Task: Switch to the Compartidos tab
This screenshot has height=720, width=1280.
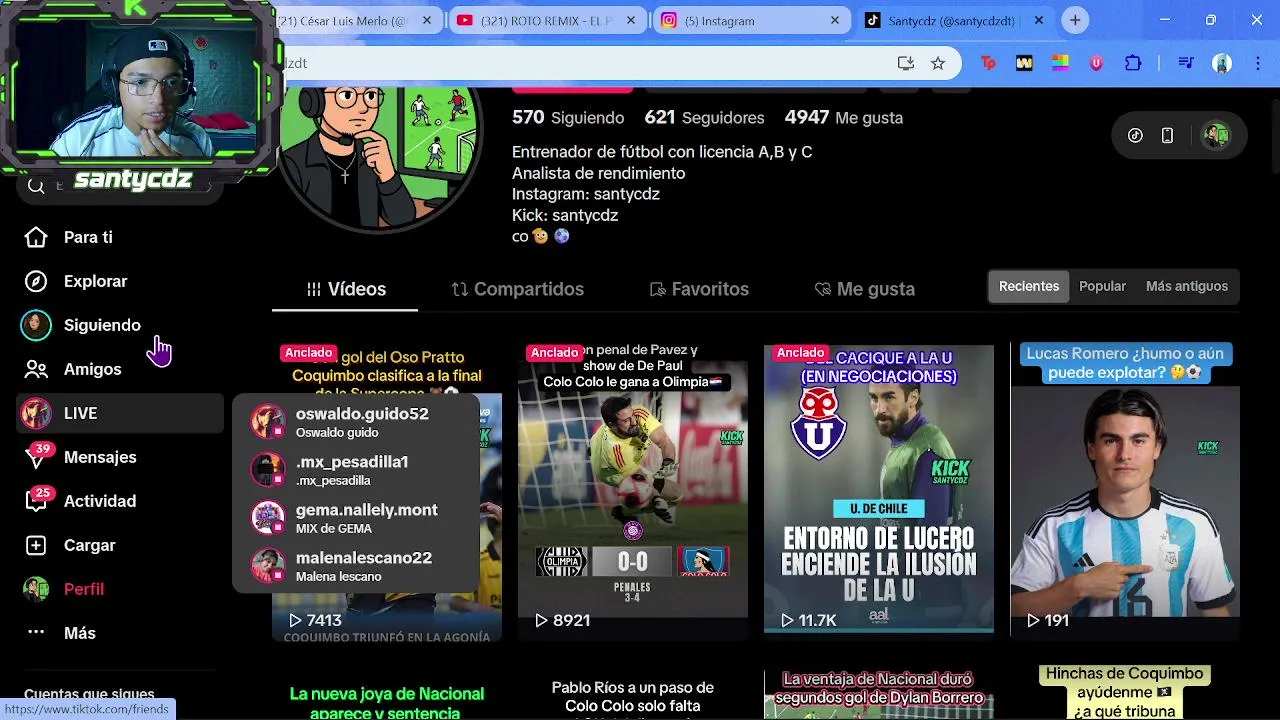Action: (518, 289)
